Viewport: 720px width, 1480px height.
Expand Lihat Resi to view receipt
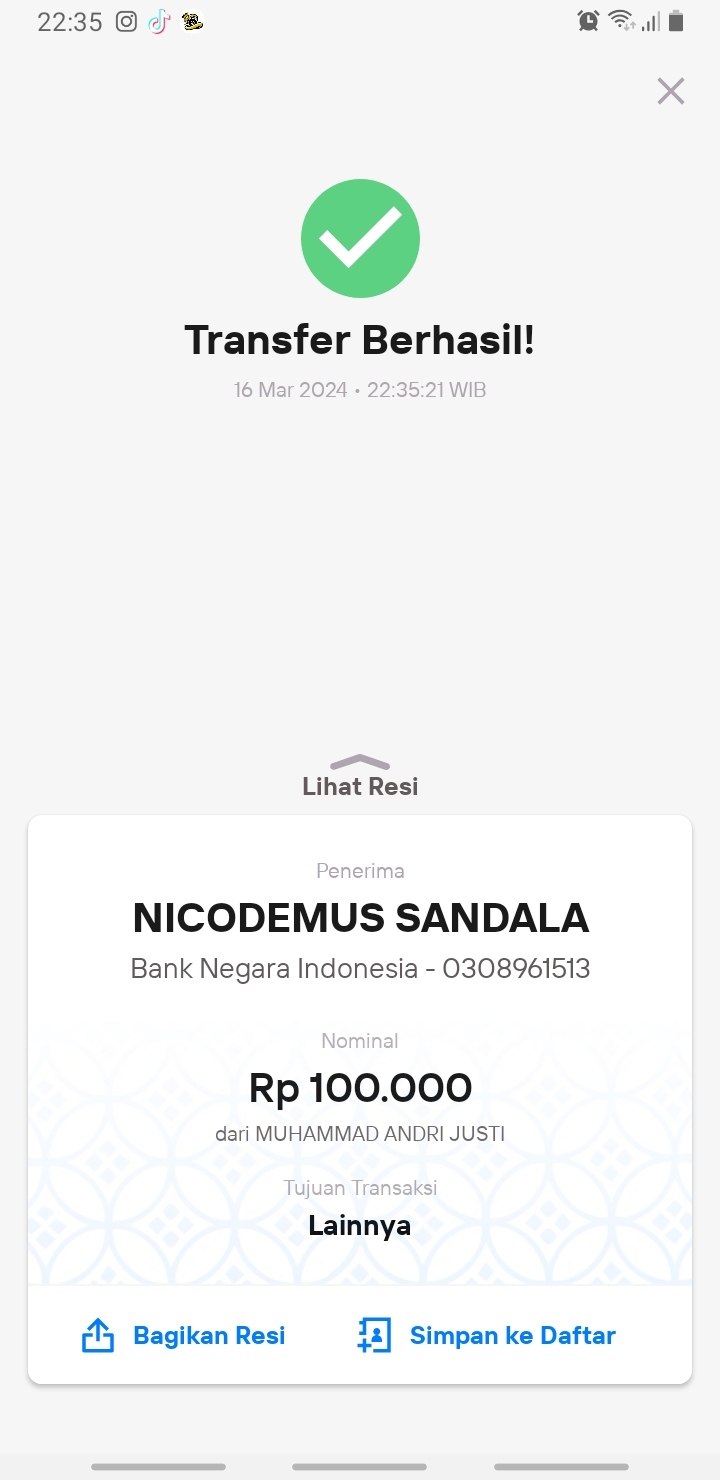pos(360,777)
